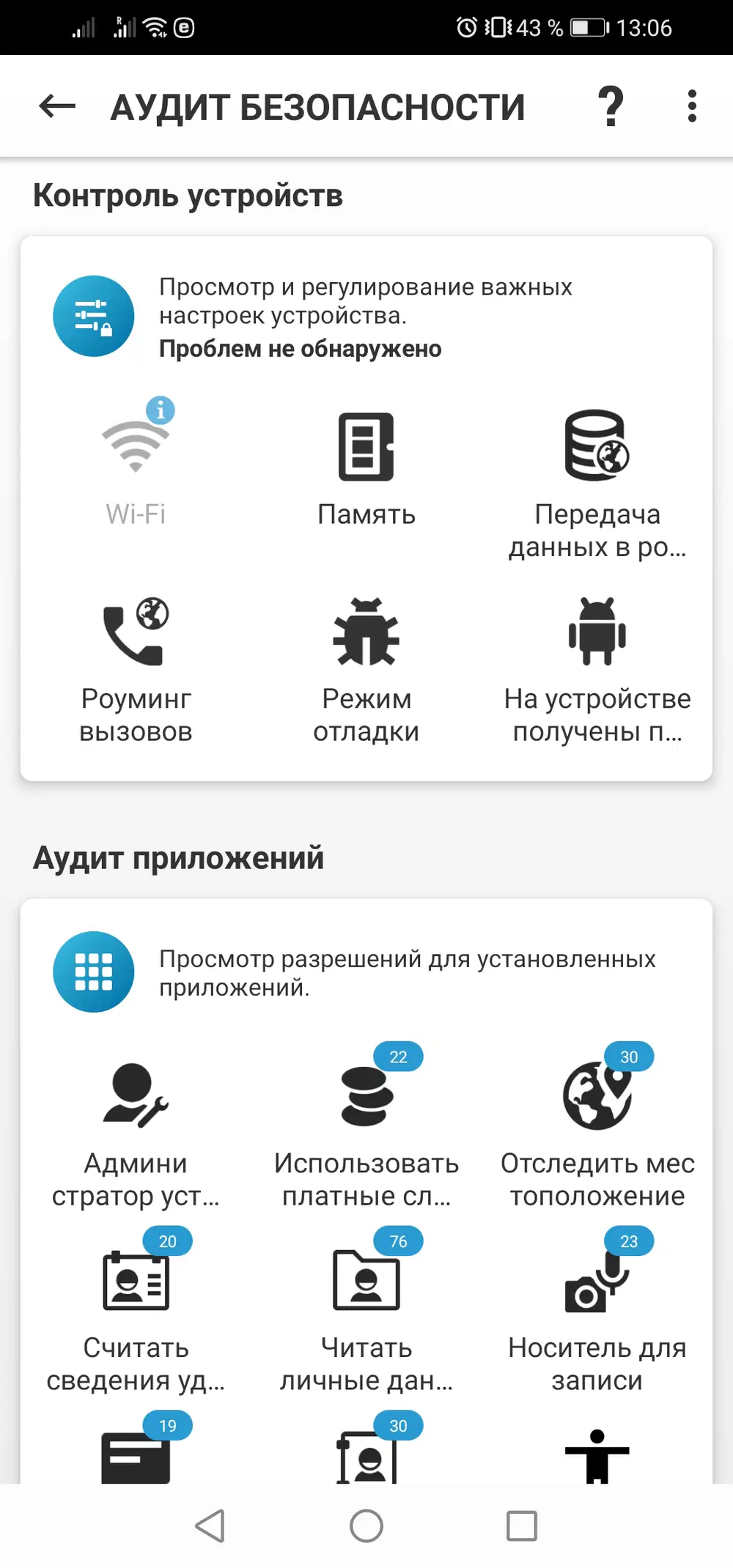733x1568 pixels.
Task: Open Носитель для записи permission list
Action: click(597, 1315)
